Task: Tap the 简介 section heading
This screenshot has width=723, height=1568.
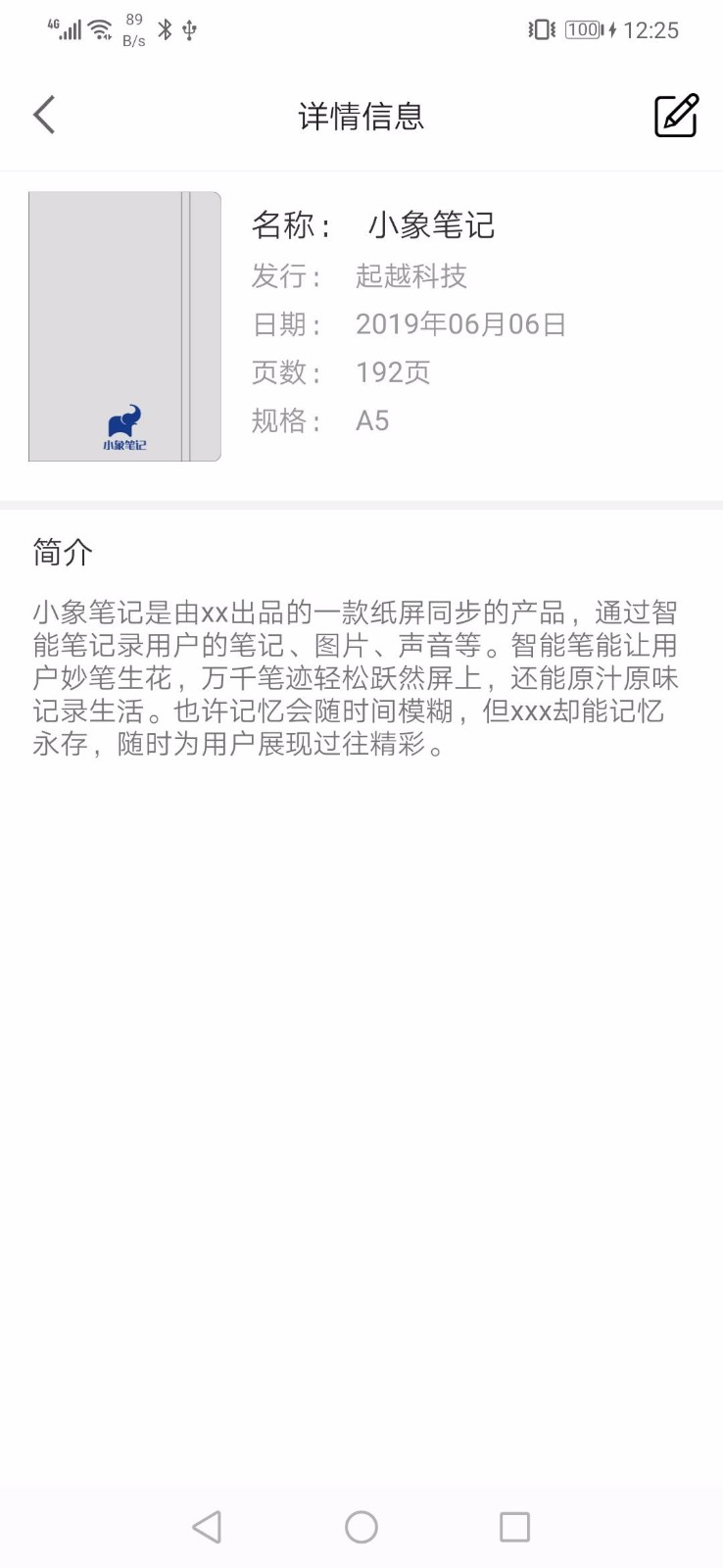Action: (x=62, y=552)
